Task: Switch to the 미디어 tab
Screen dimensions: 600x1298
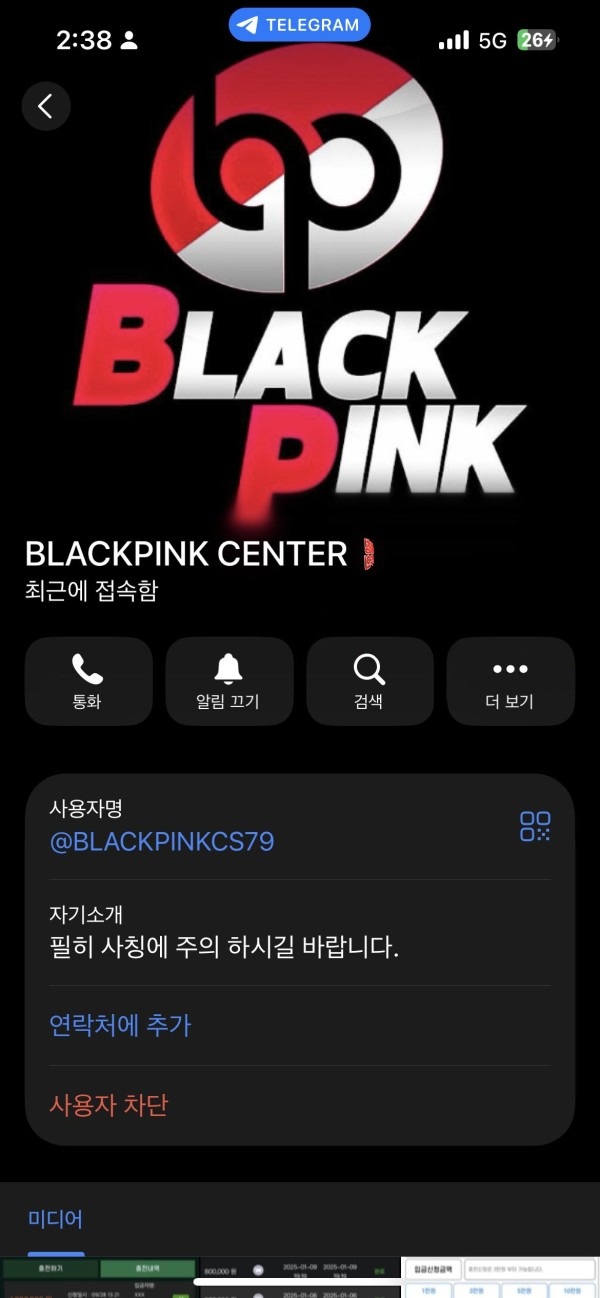Action: pos(55,1219)
